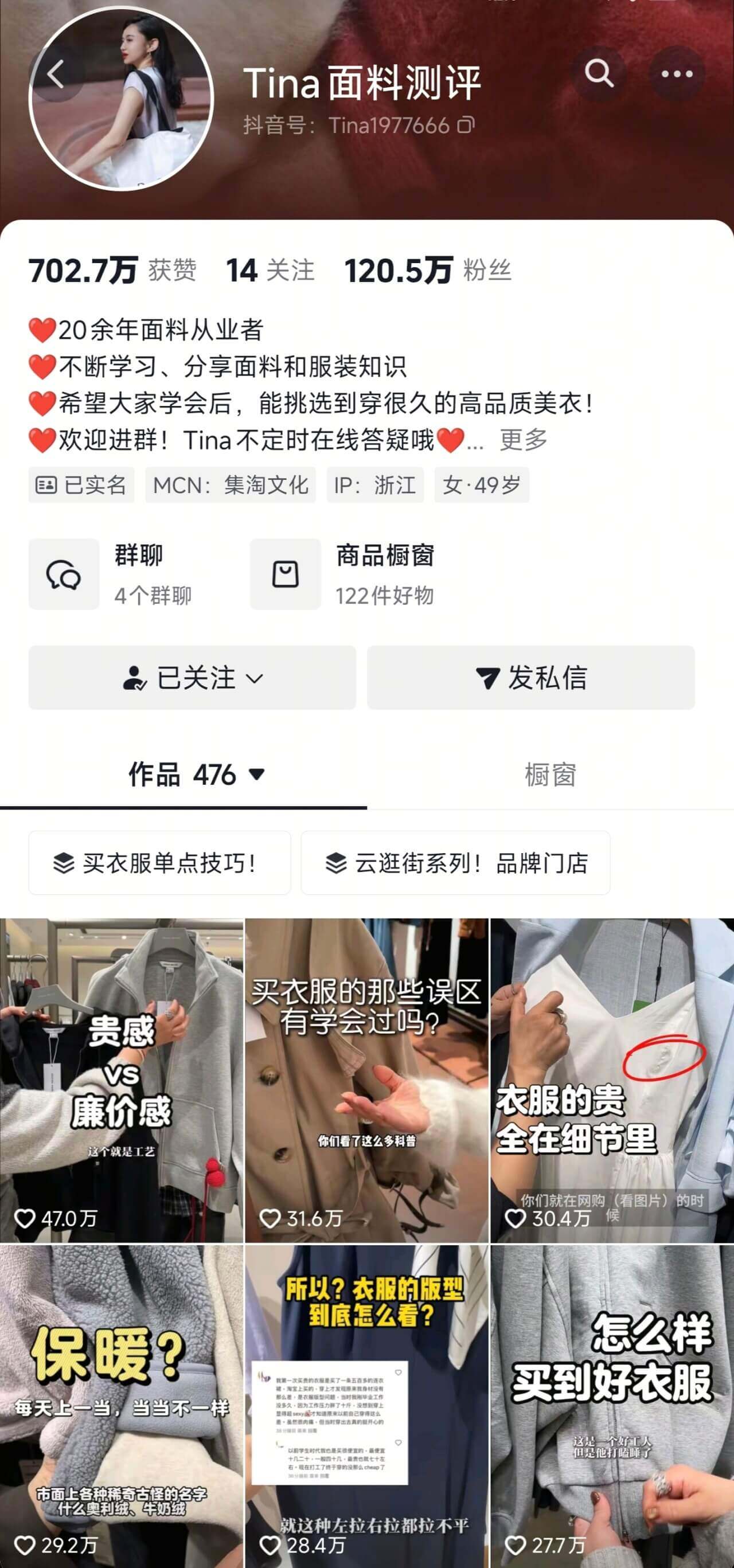Open the three-dot overflow menu
The height and width of the screenshot is (1568, 734).
pyautogui.click(x=677, y=73)
